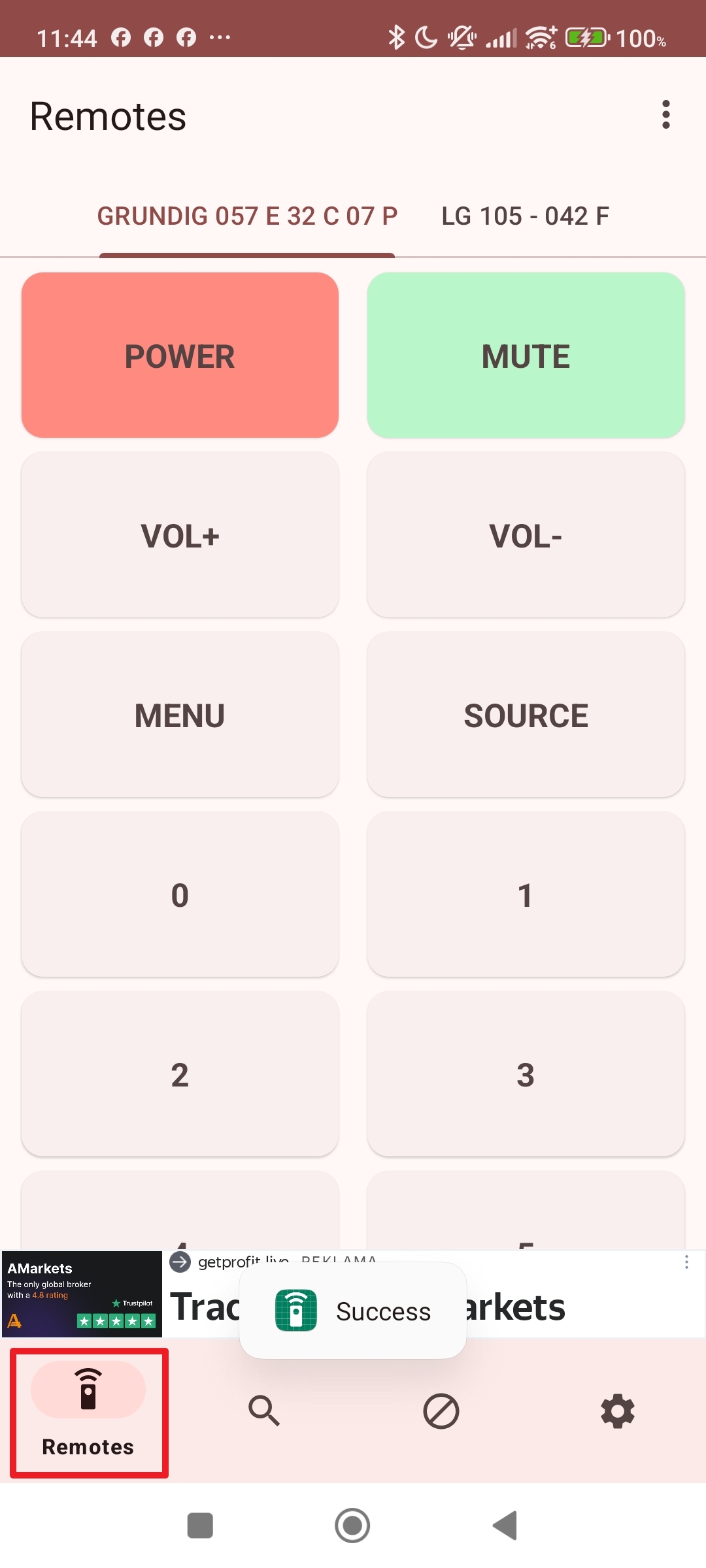Tap number 3 on the remote

click(x=526, y=1074)
